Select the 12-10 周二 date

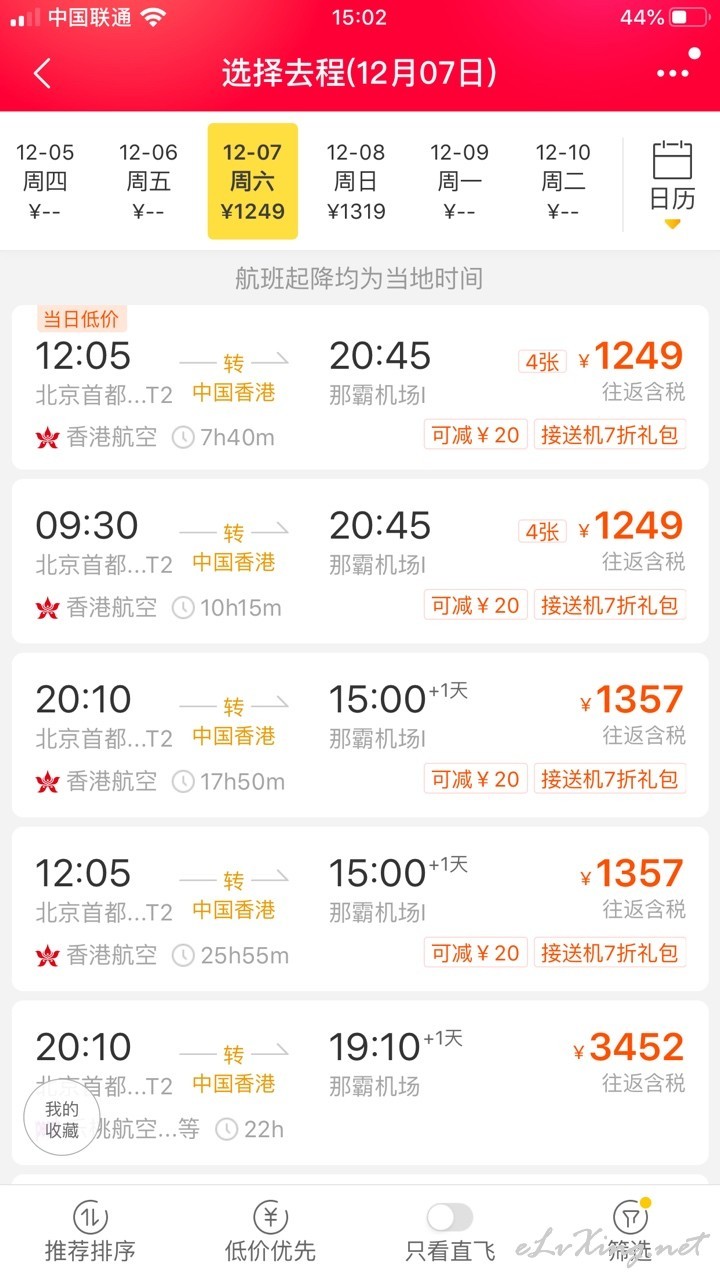(x=563, y=181)
